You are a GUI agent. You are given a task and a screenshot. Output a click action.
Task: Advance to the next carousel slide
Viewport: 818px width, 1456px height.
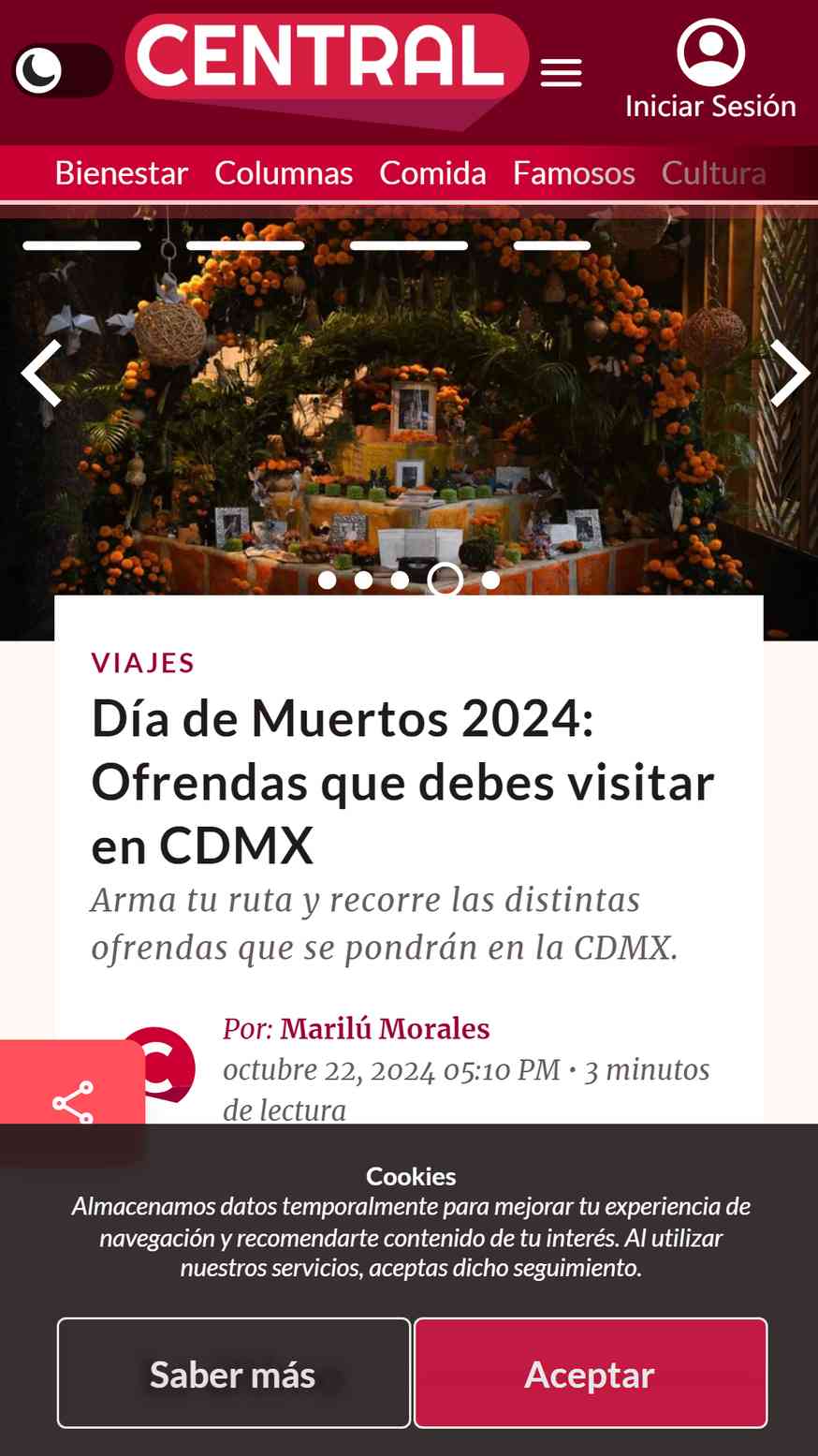(x=789, y=373)
